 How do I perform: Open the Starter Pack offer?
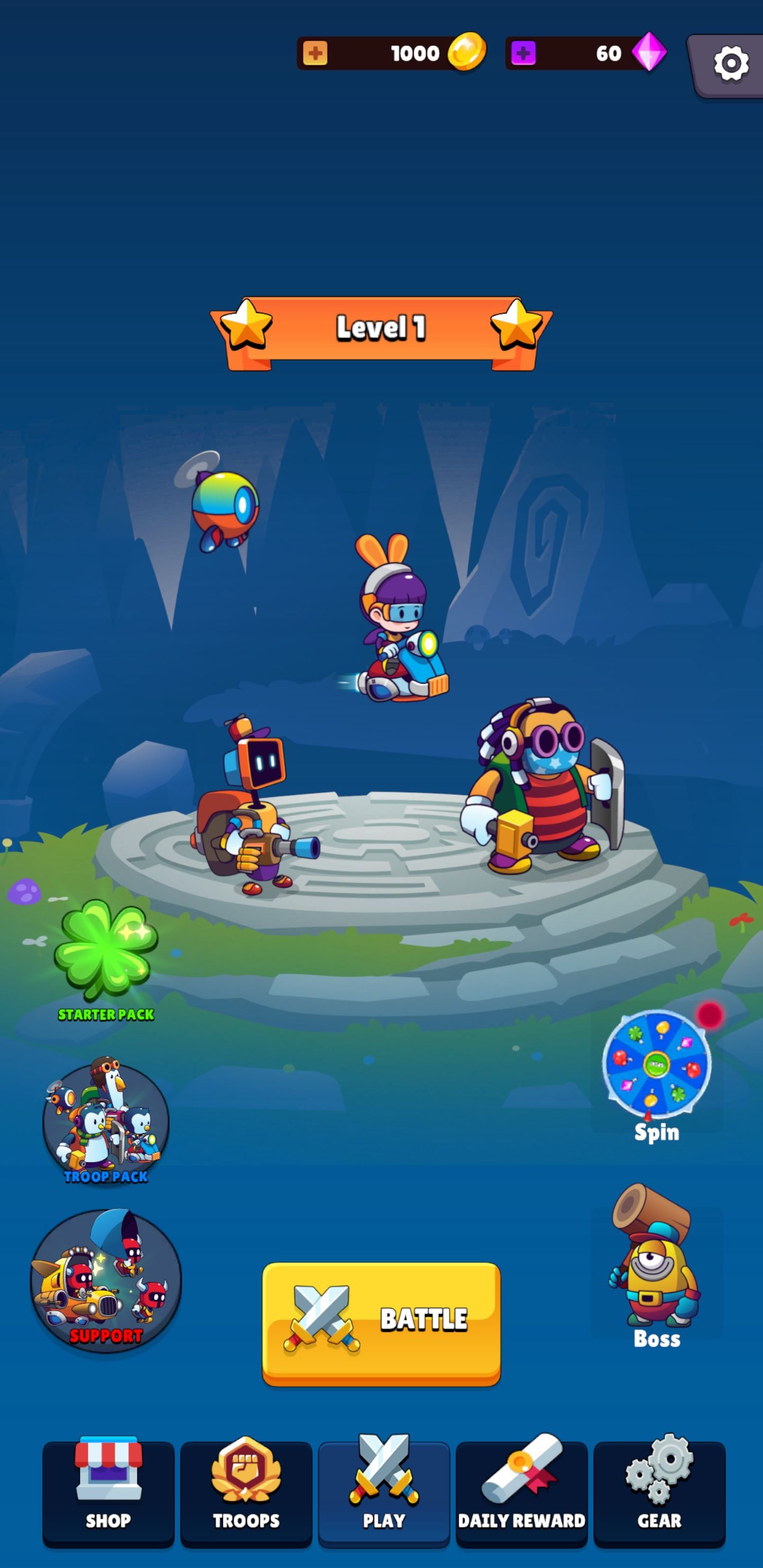point(106,959)
